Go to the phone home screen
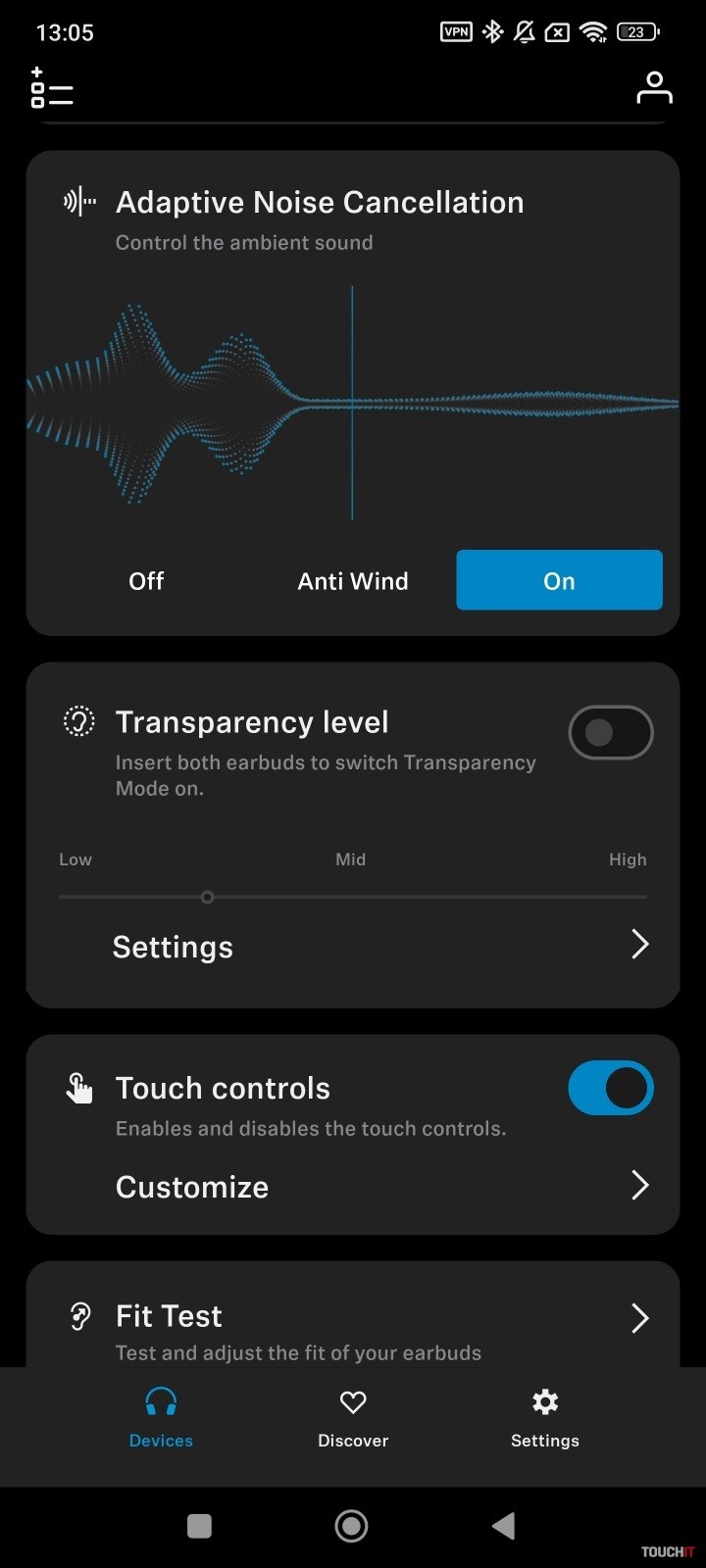706x1568 pixels. (x=351, y=1526)
